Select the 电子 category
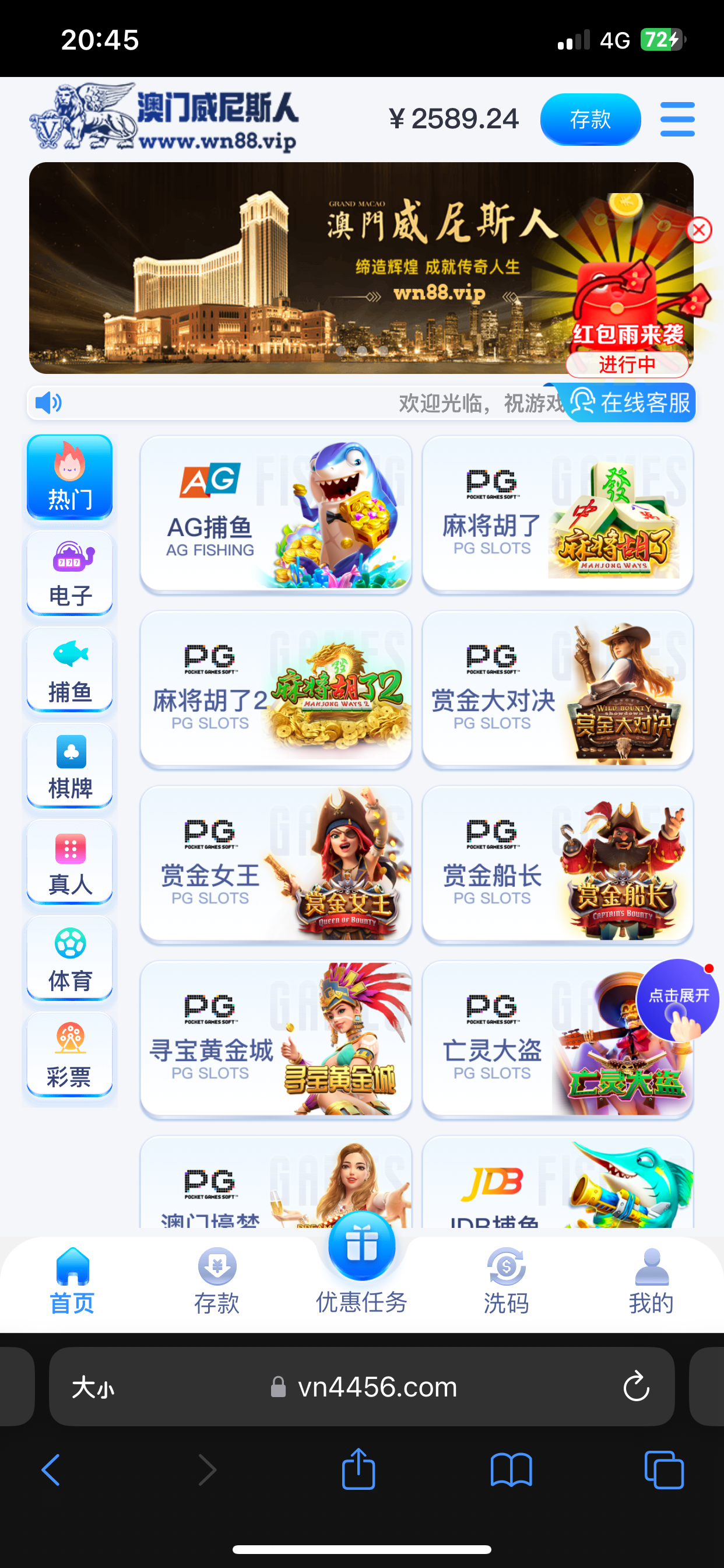 [x=70, y=573]
